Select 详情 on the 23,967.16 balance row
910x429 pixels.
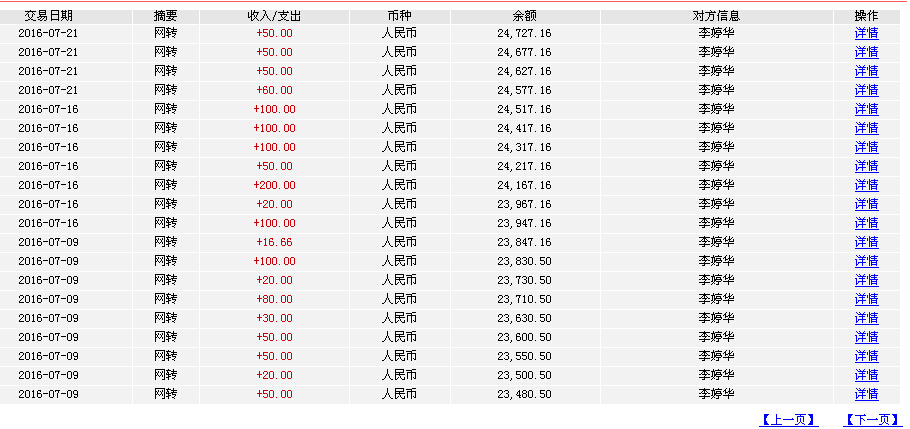click(866, 204)
